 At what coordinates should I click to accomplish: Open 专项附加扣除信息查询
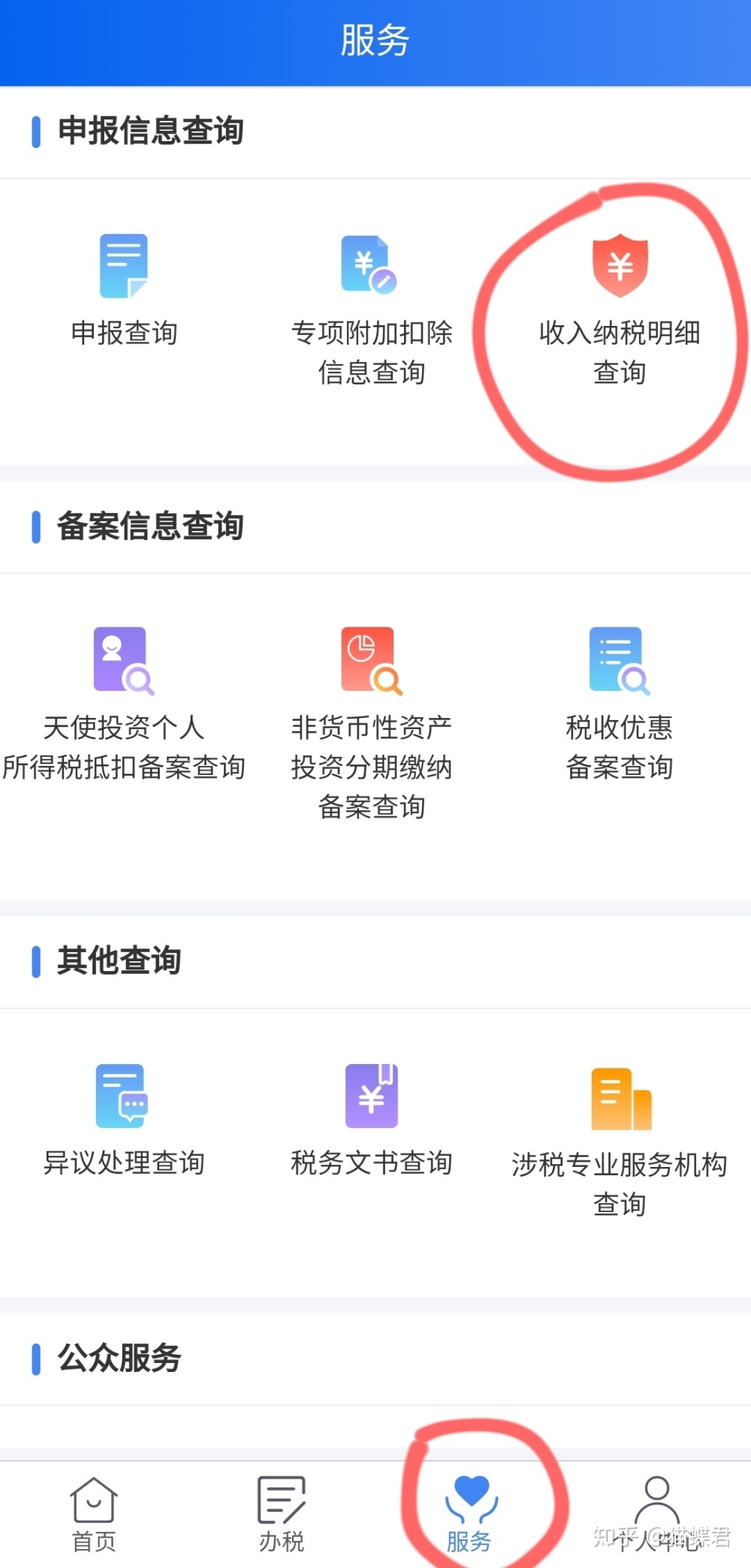tap(372, 311)
